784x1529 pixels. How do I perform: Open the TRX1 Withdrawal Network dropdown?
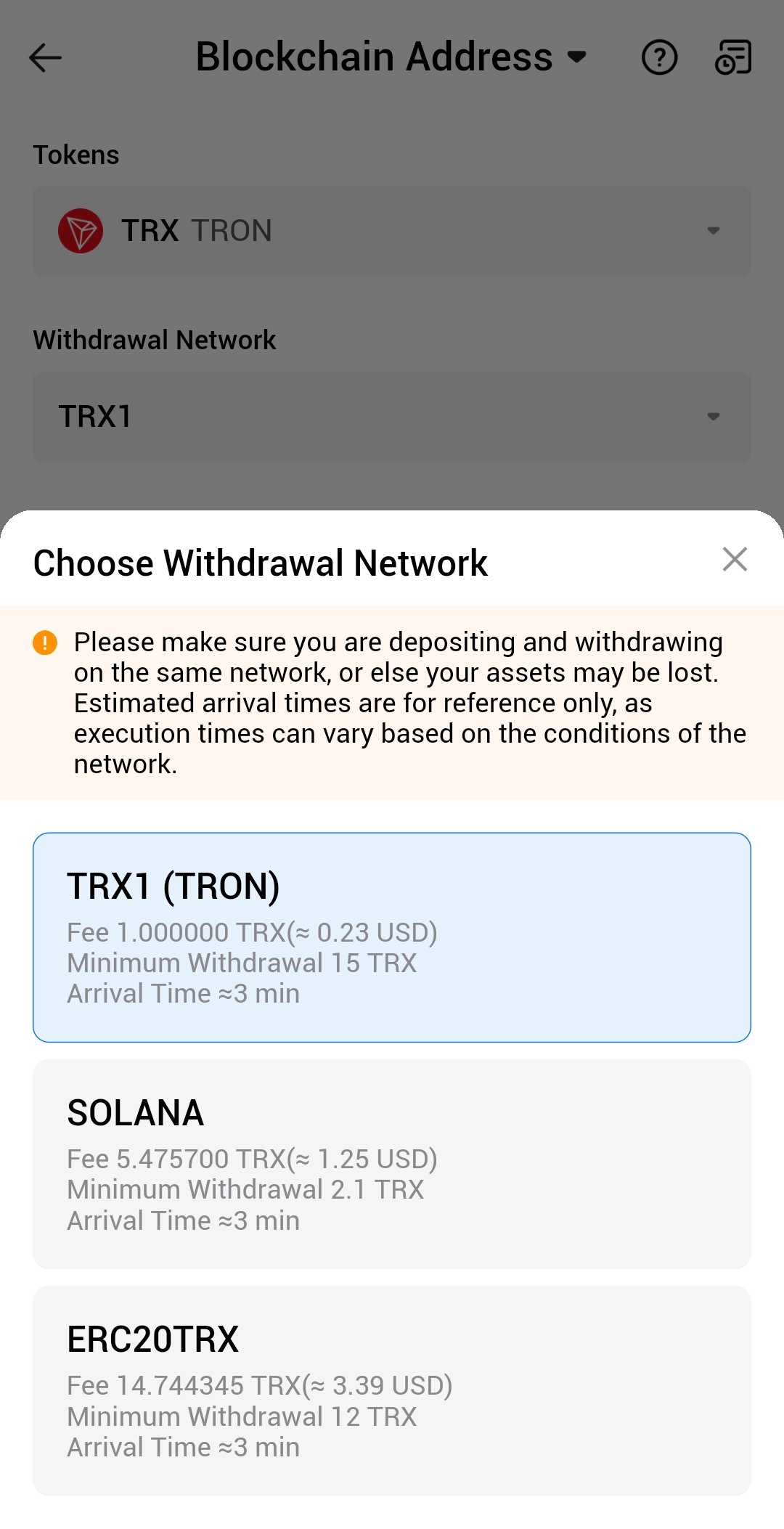point(392,417)
